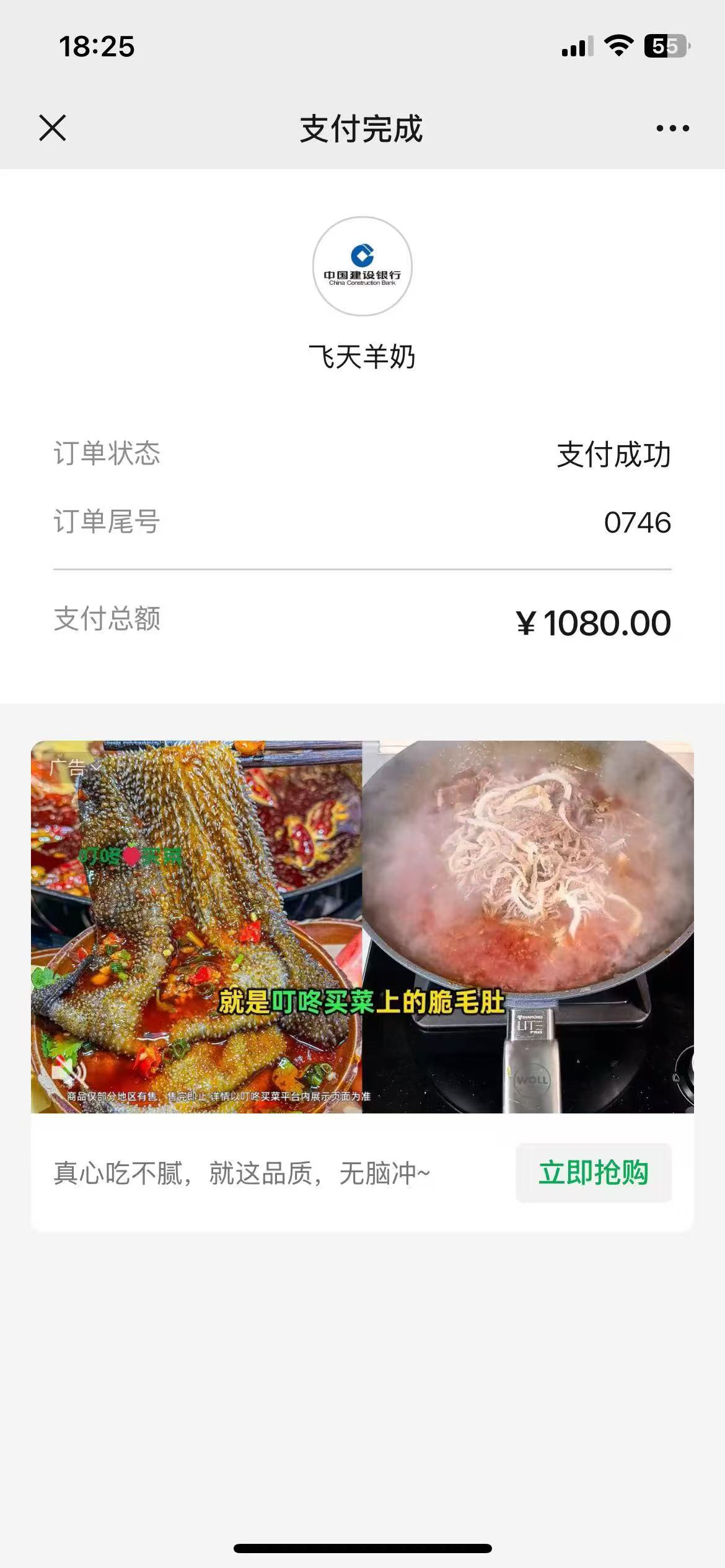Viewport: 725px width, 1568px height.
Task: Open the three-dot more options menu
Action: click(x=672, y=128)
